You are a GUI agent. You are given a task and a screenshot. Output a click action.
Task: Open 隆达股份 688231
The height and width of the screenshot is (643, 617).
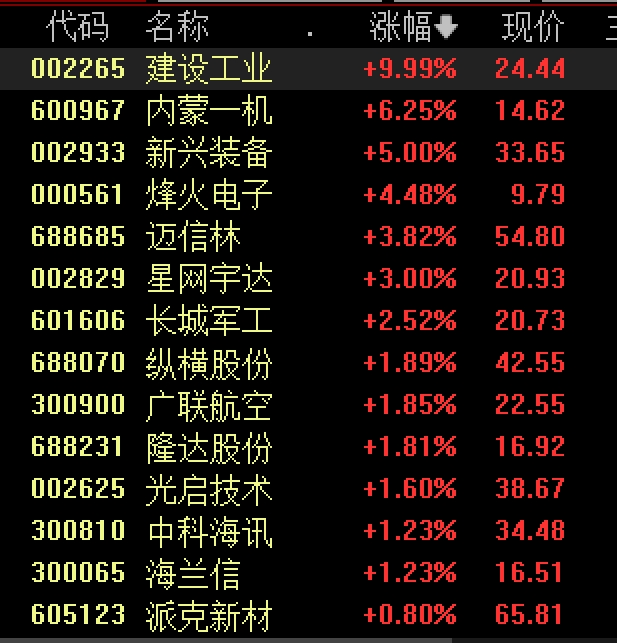coord(208,447)
